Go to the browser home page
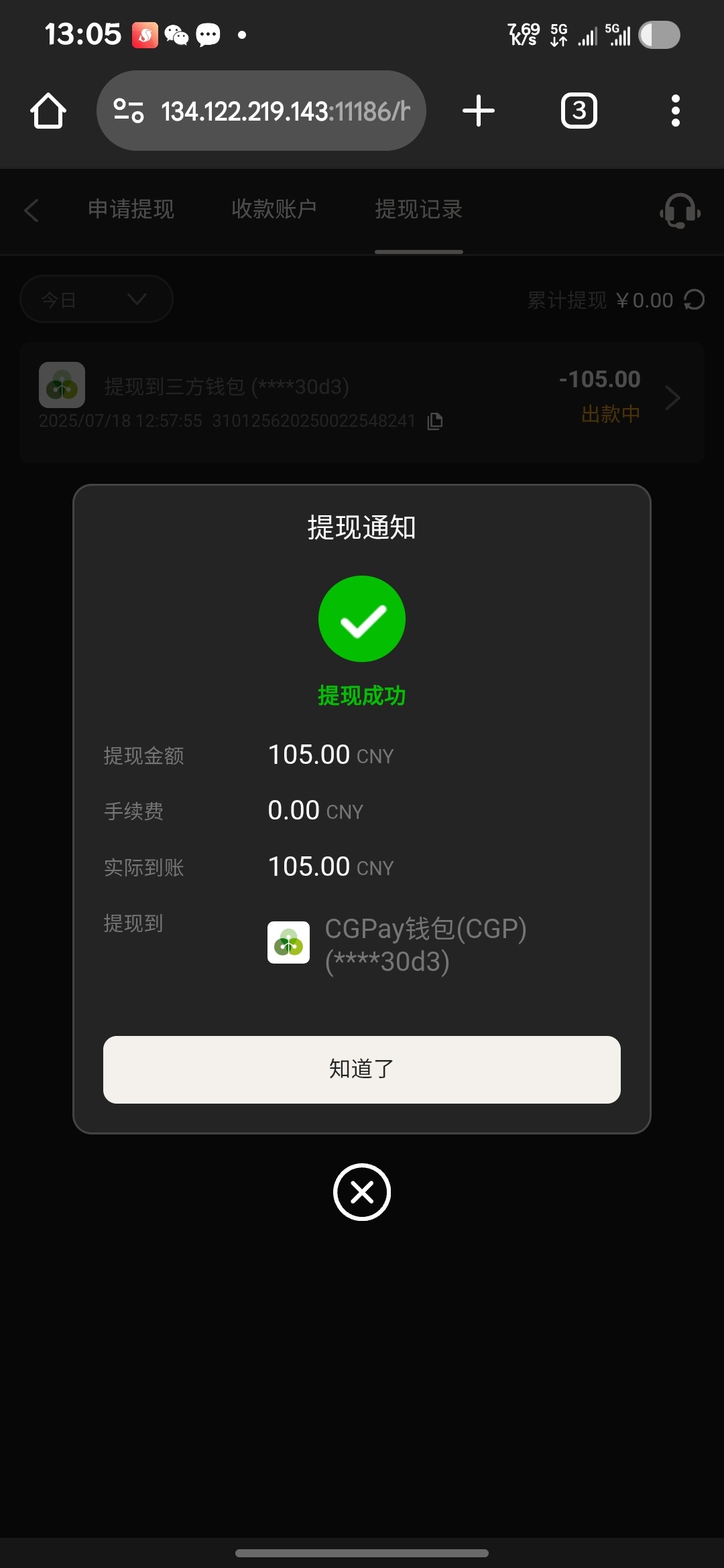The height and width of the screenshot is (1568, 724). click(x=48, y=111)
